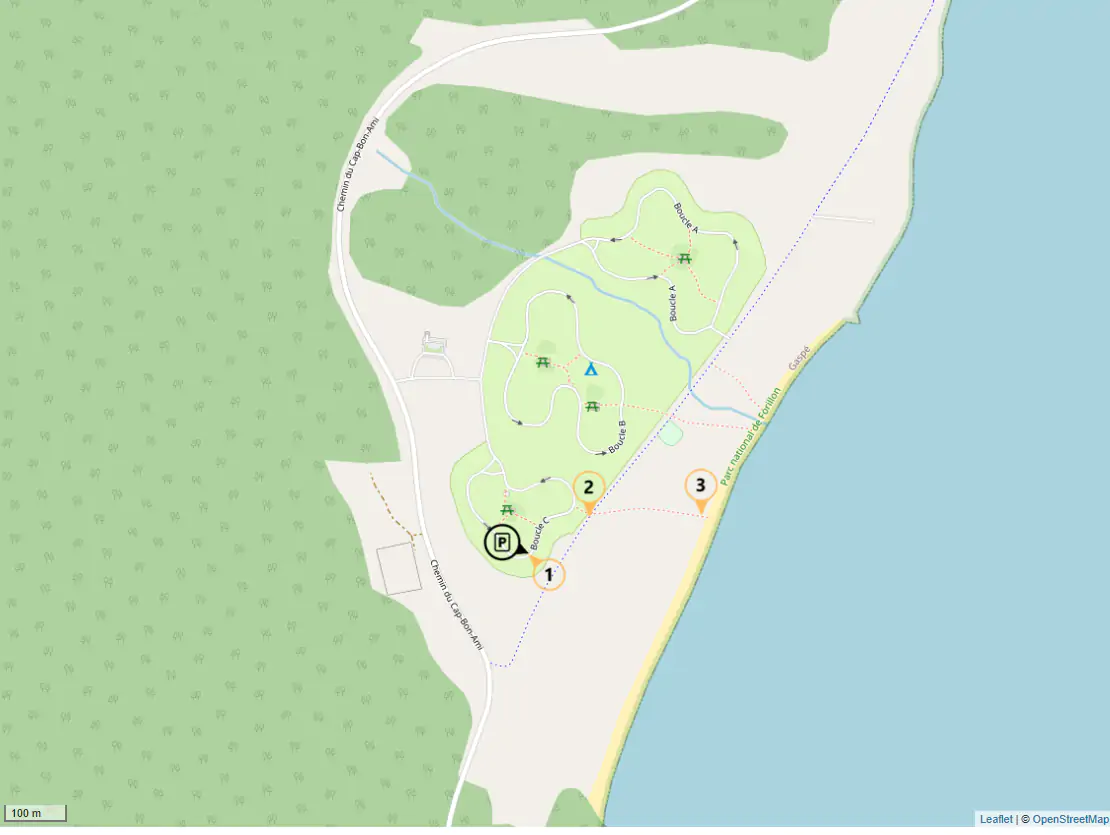Screen dimensions: 1110x835
Task: Select map marker number 1
Action: [549, 575]
